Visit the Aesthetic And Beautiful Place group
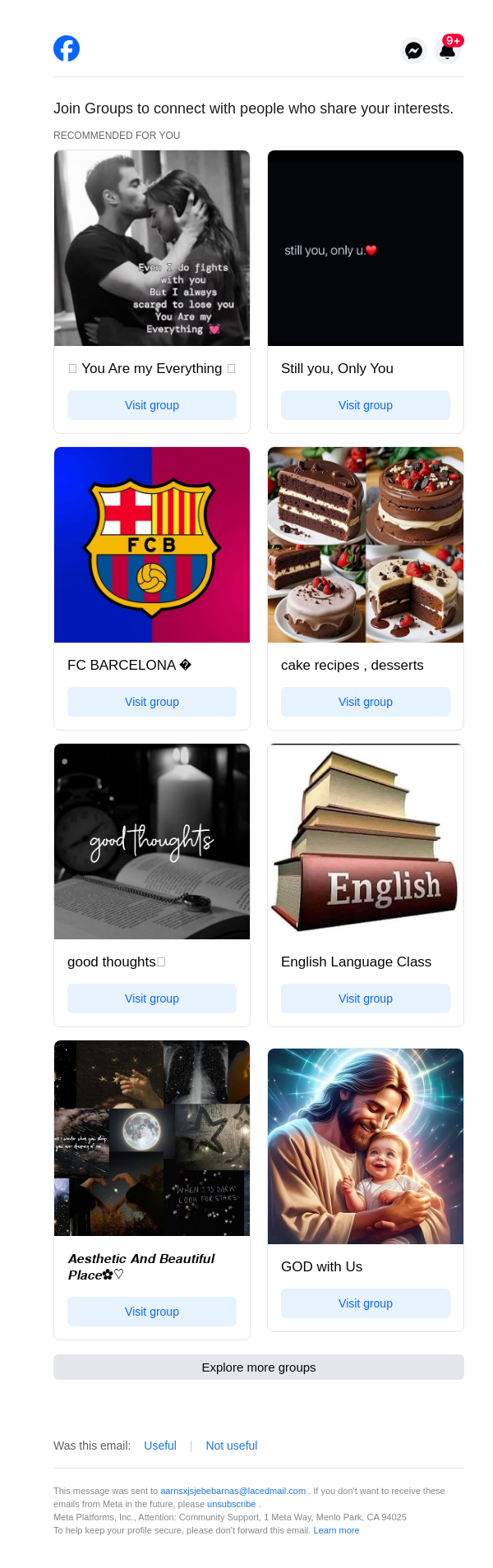 click(x=152, y=1312)
